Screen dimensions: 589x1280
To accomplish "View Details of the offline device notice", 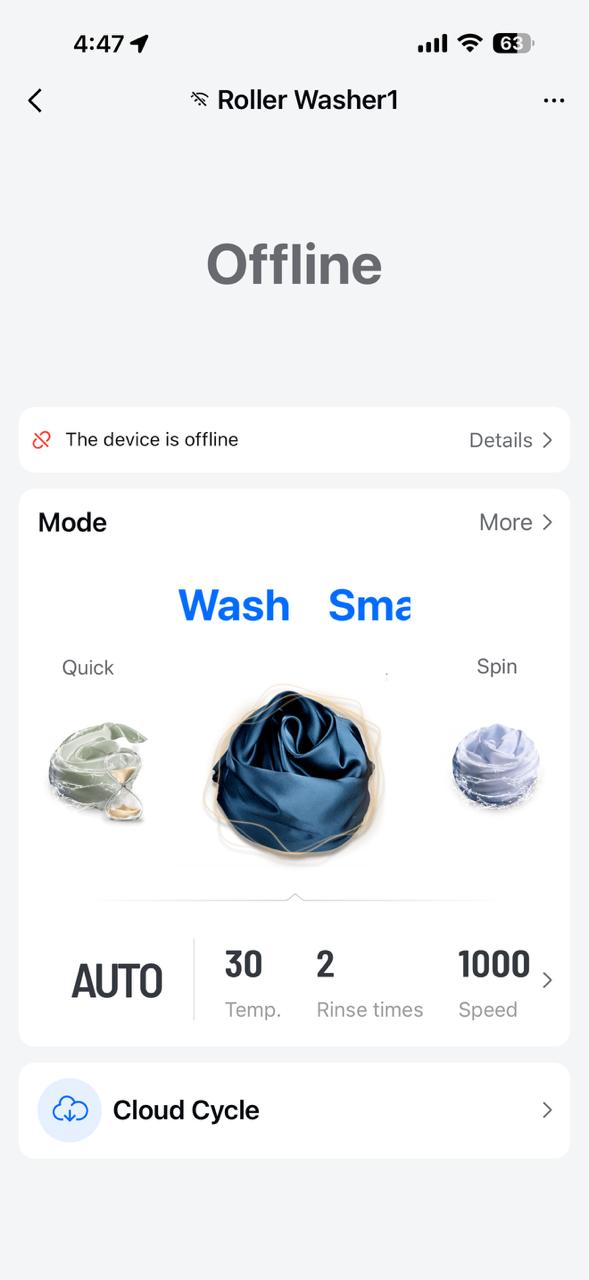I will (510, 440).
